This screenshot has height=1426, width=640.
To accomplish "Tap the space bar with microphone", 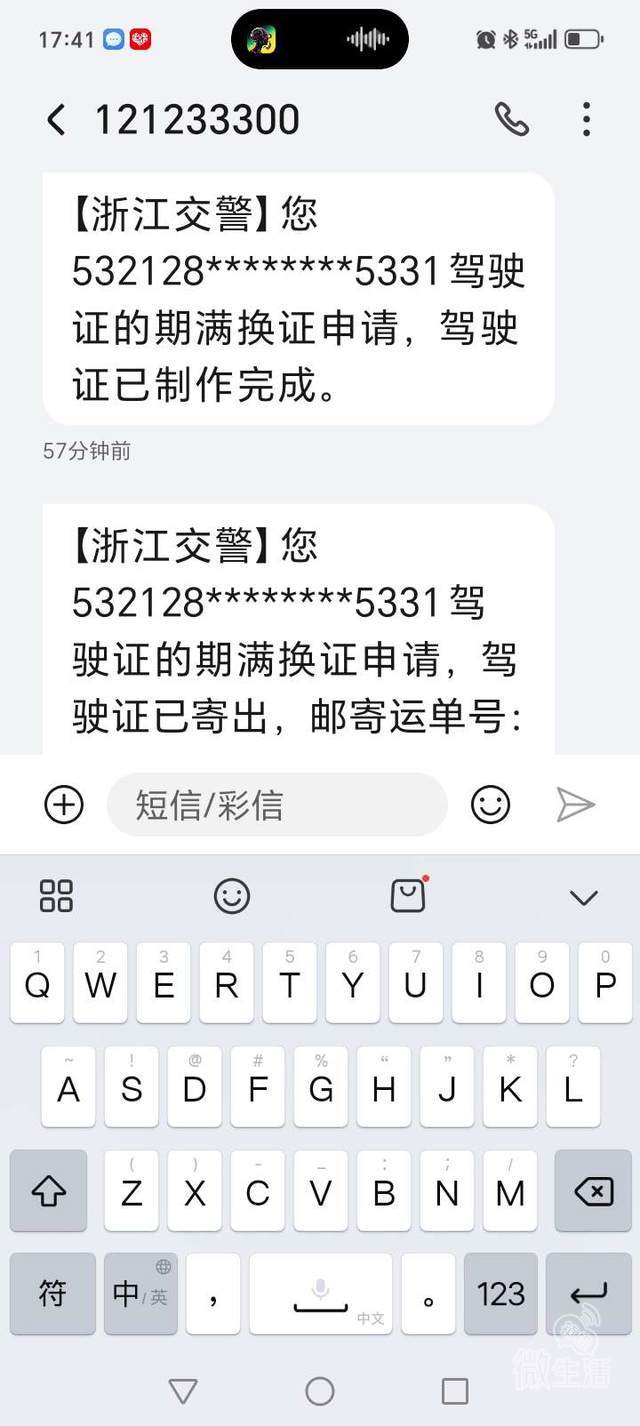I will 320,1294.
